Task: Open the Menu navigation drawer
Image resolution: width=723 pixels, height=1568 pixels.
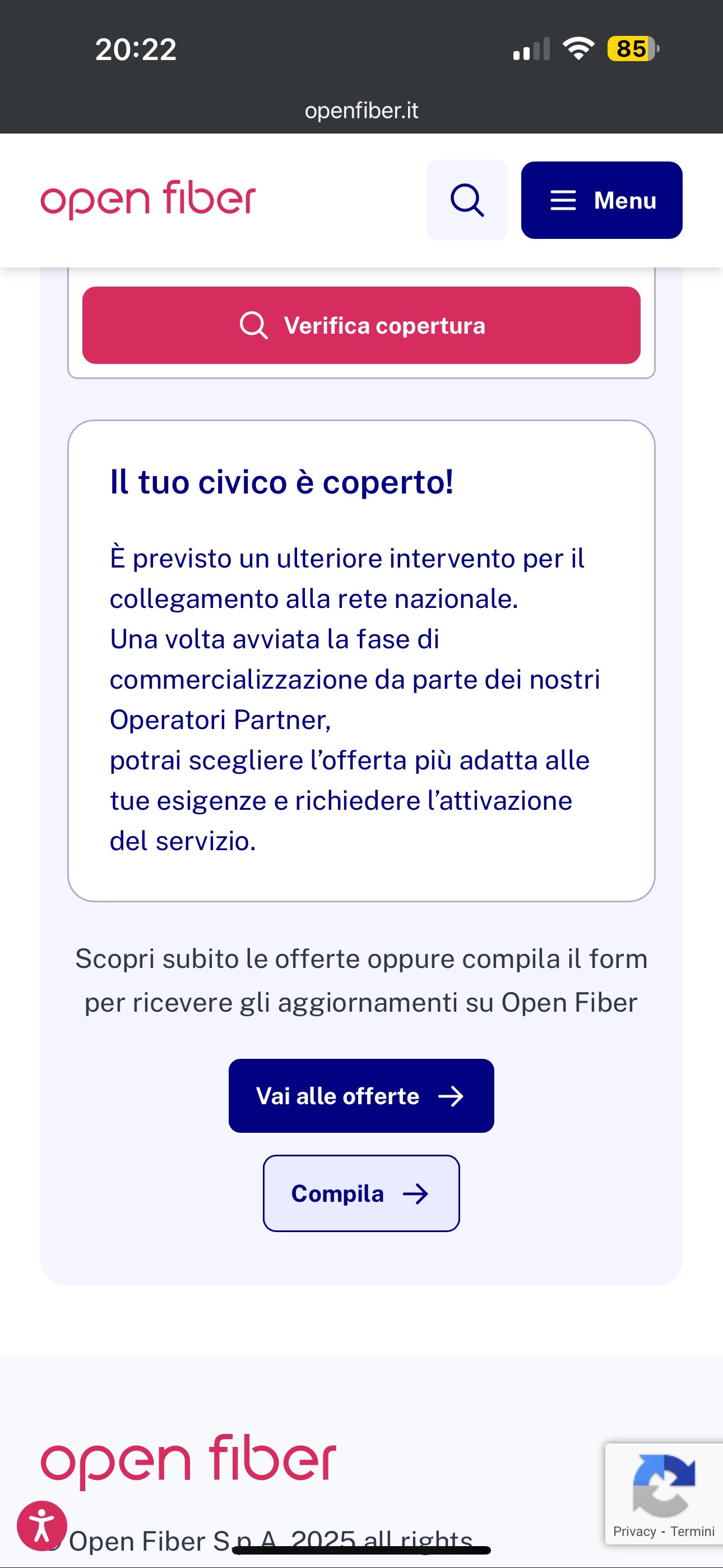Action: click(x=601, y=200)
